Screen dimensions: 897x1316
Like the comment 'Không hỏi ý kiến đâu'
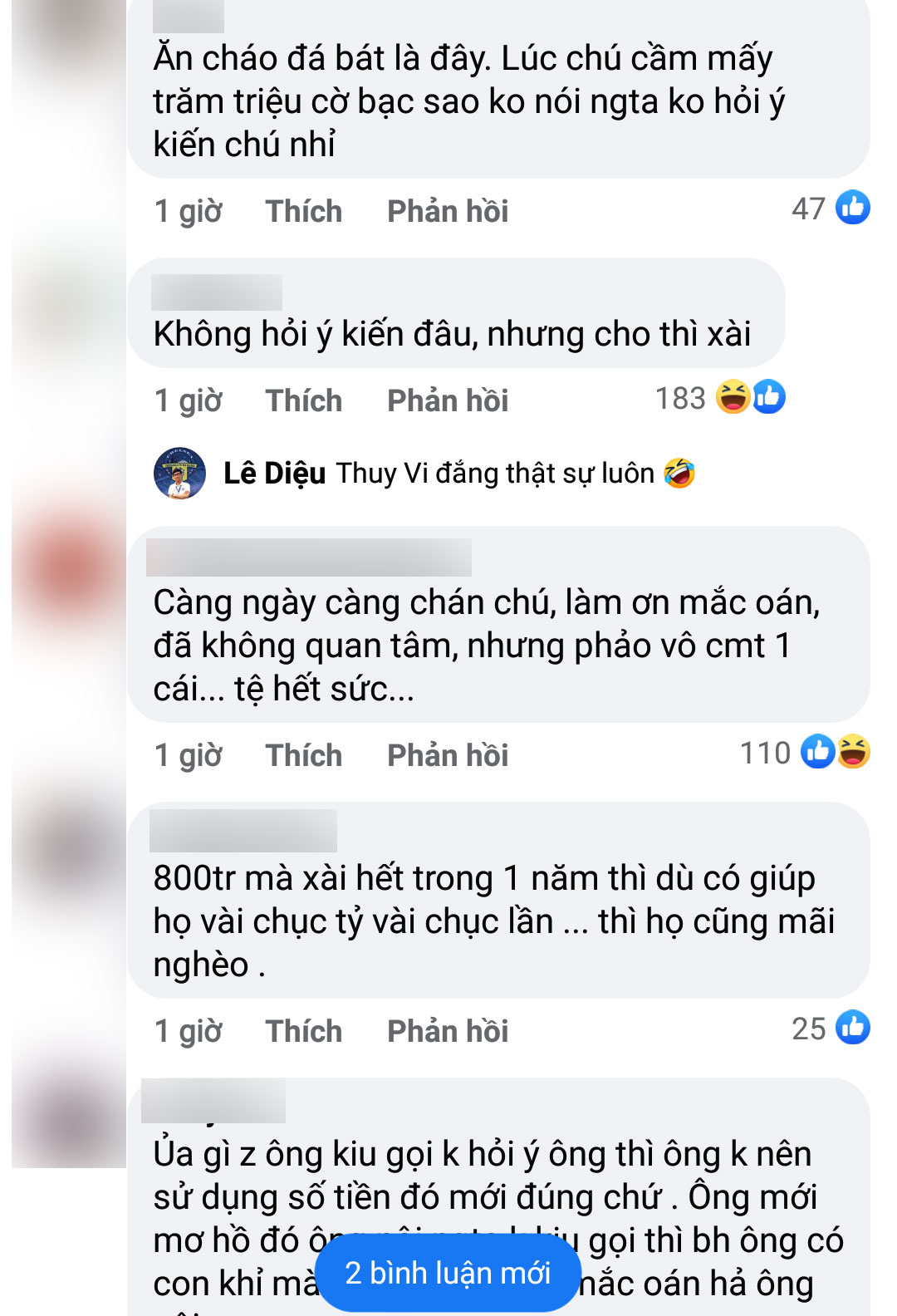point(303,400)
